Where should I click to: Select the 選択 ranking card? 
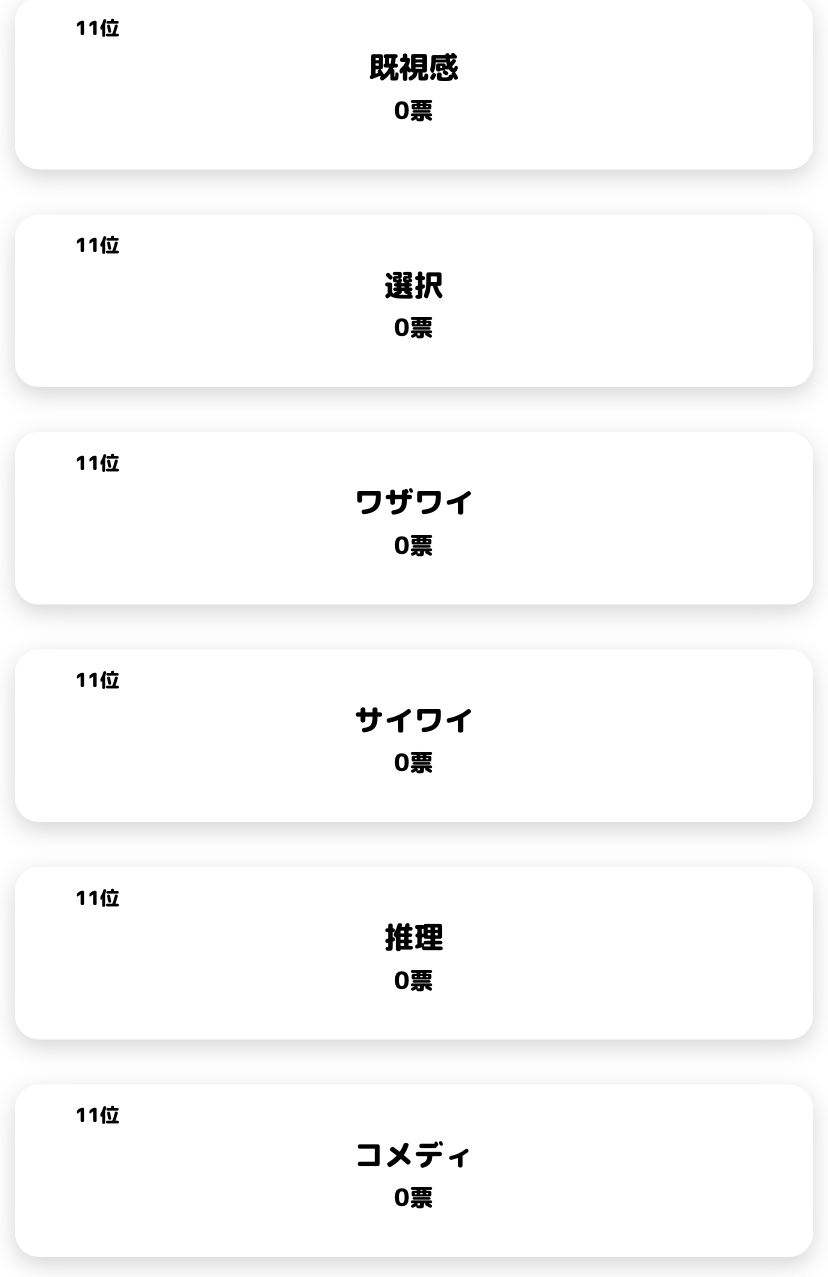[413, 300]
